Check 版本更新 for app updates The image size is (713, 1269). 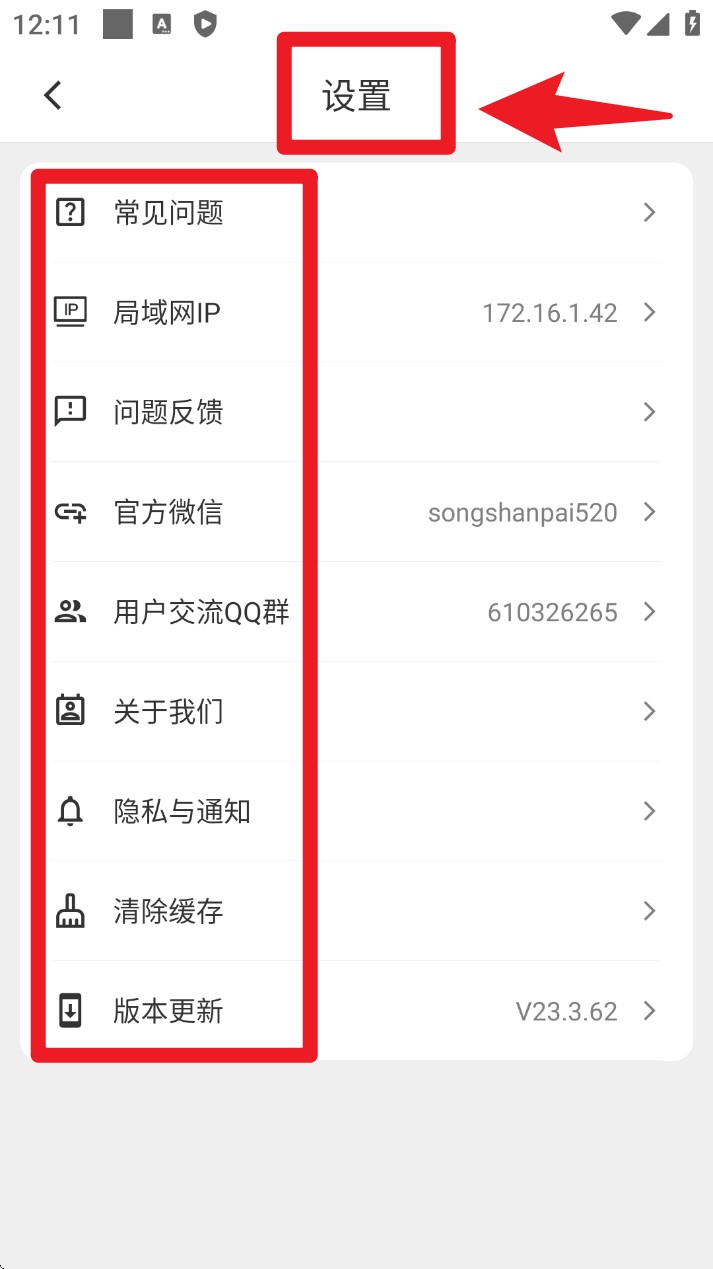click(356, 1011)
